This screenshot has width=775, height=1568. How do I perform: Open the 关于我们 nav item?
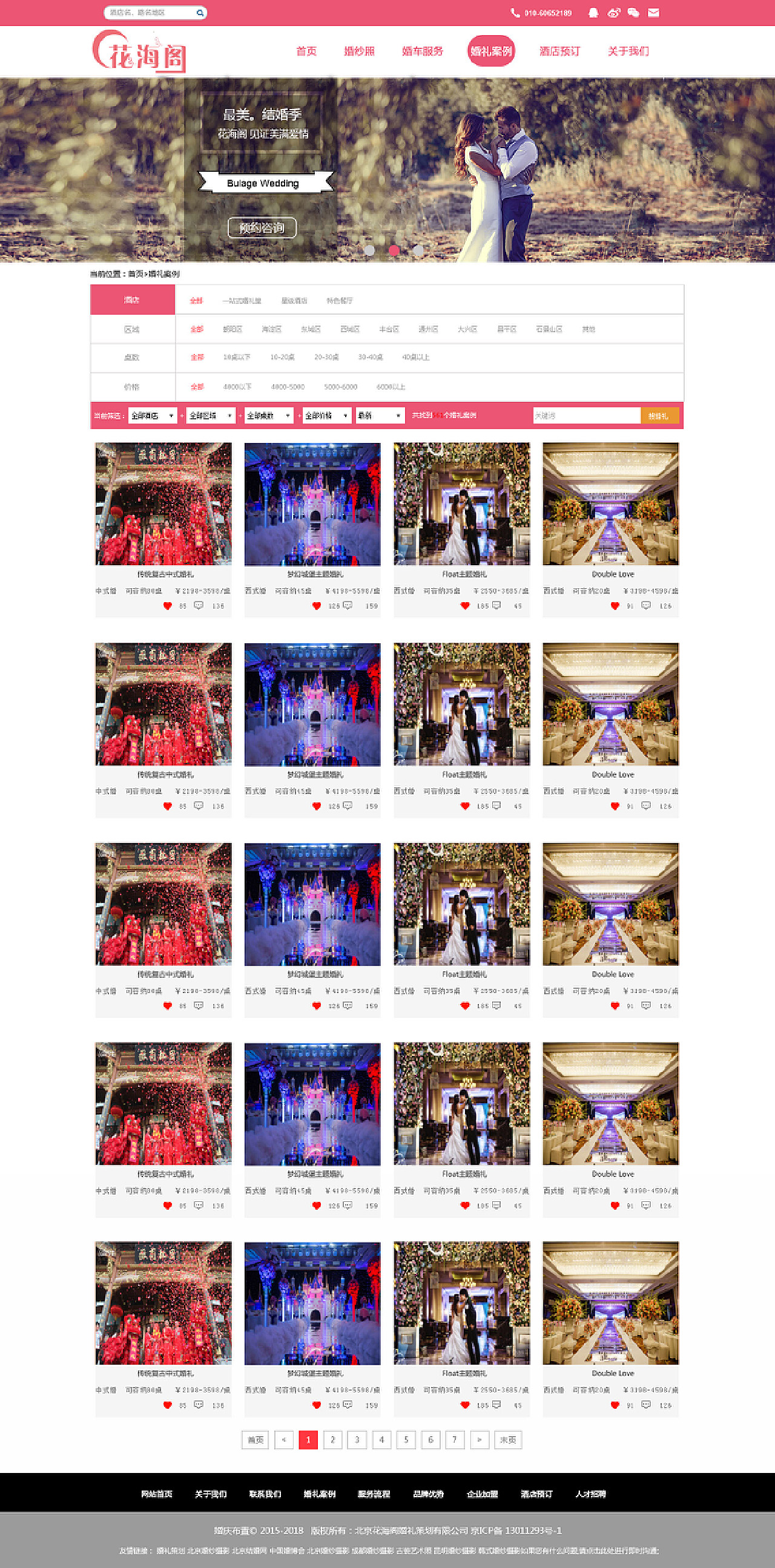point(628,51)
